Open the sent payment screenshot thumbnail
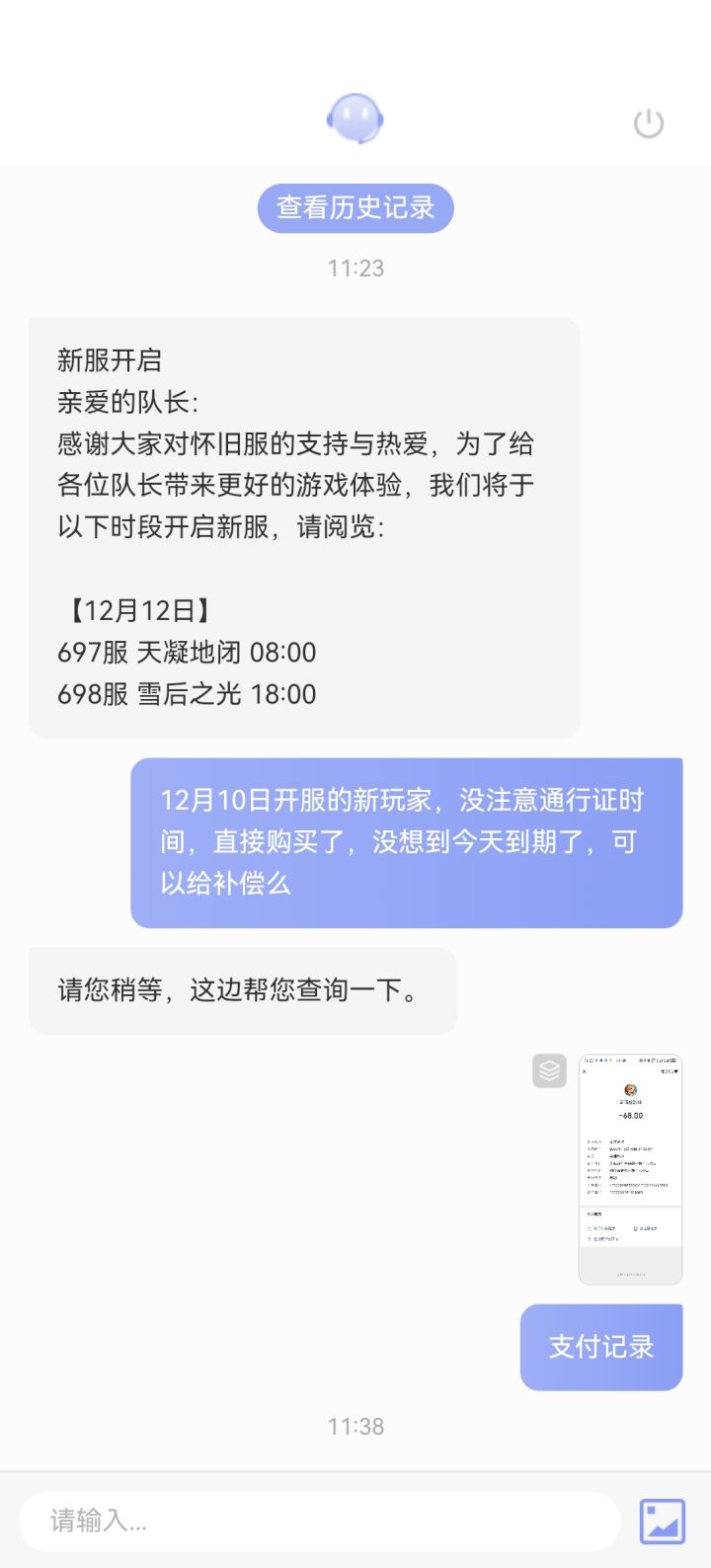The image size is (711, 1568). click(630, 1169)
